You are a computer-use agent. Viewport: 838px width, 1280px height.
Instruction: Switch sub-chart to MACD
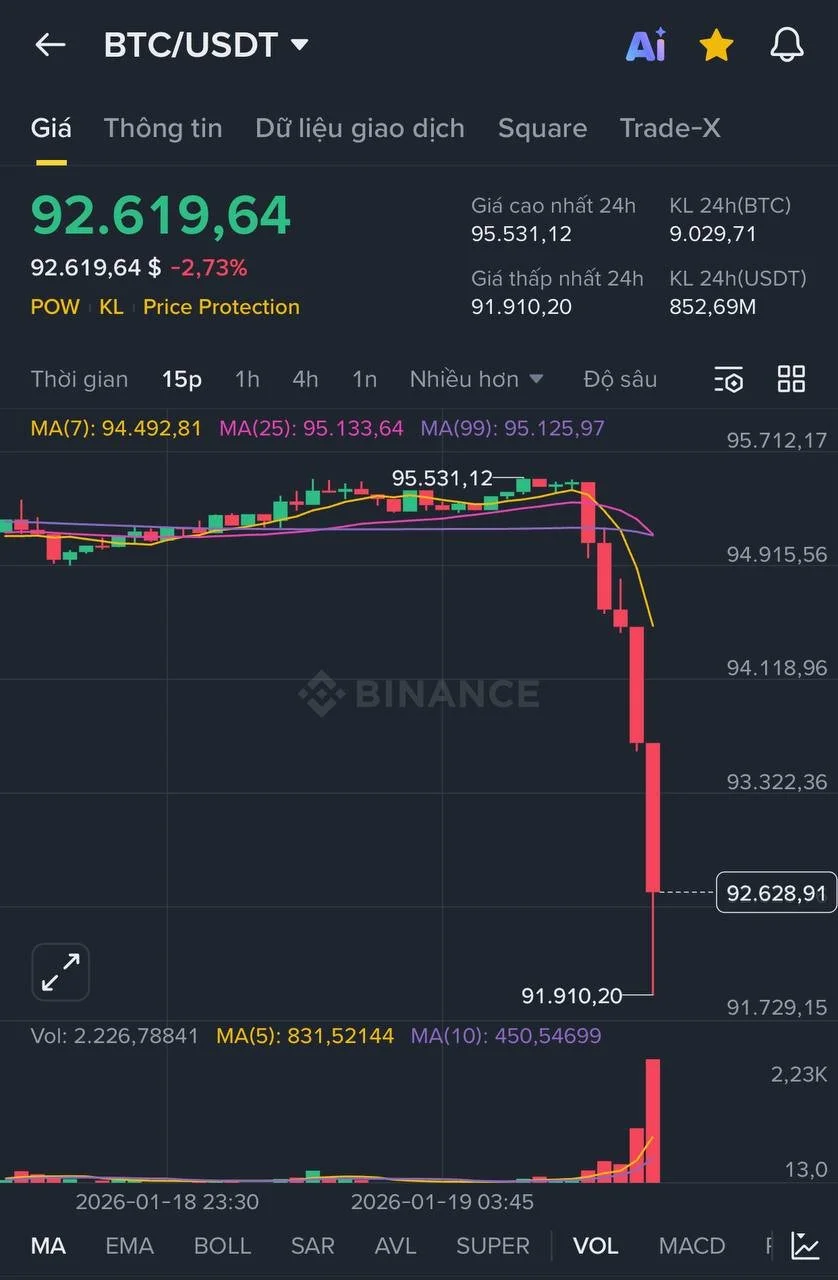691,1246
